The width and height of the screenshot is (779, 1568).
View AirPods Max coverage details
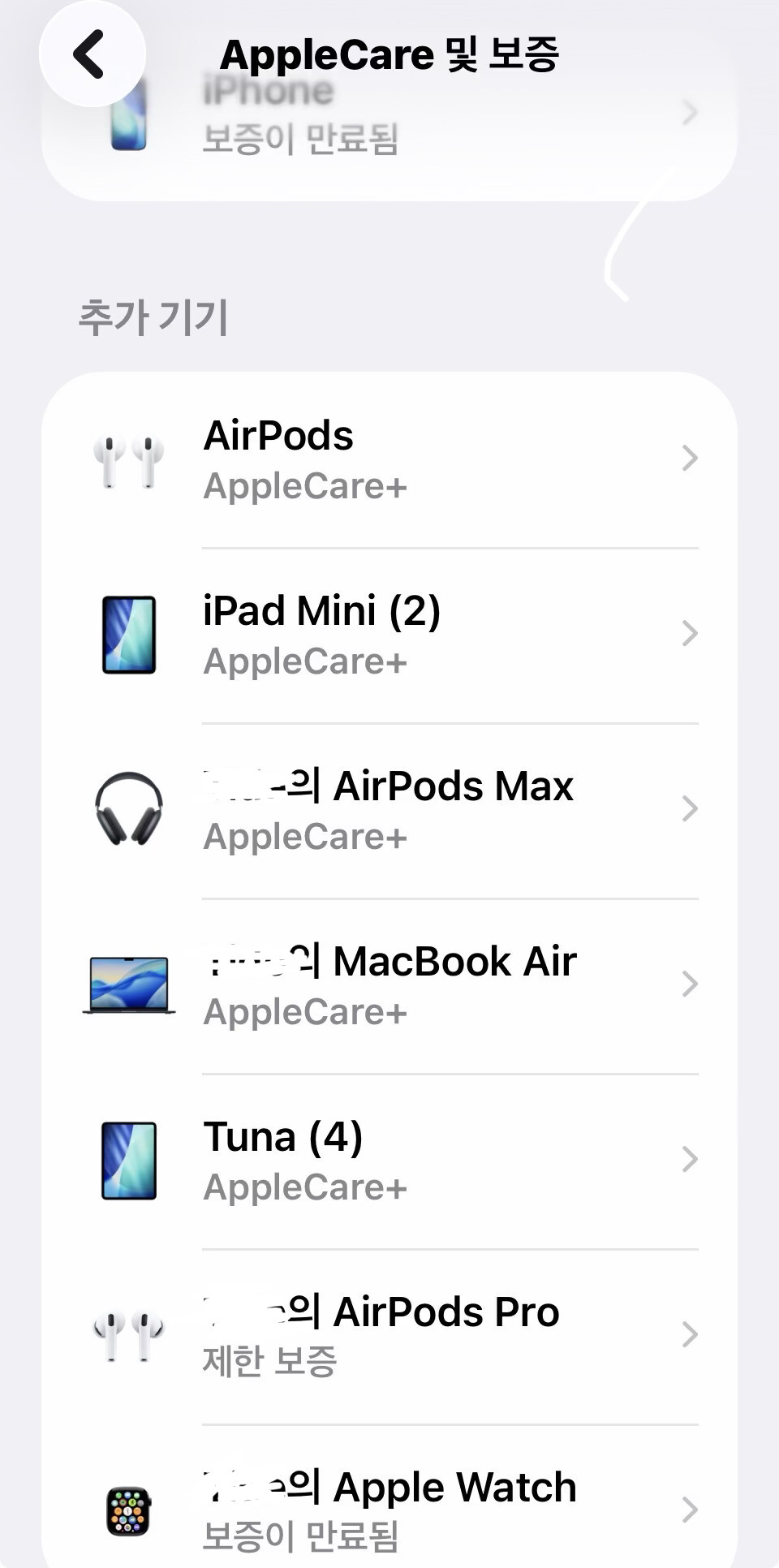(389, 811)
